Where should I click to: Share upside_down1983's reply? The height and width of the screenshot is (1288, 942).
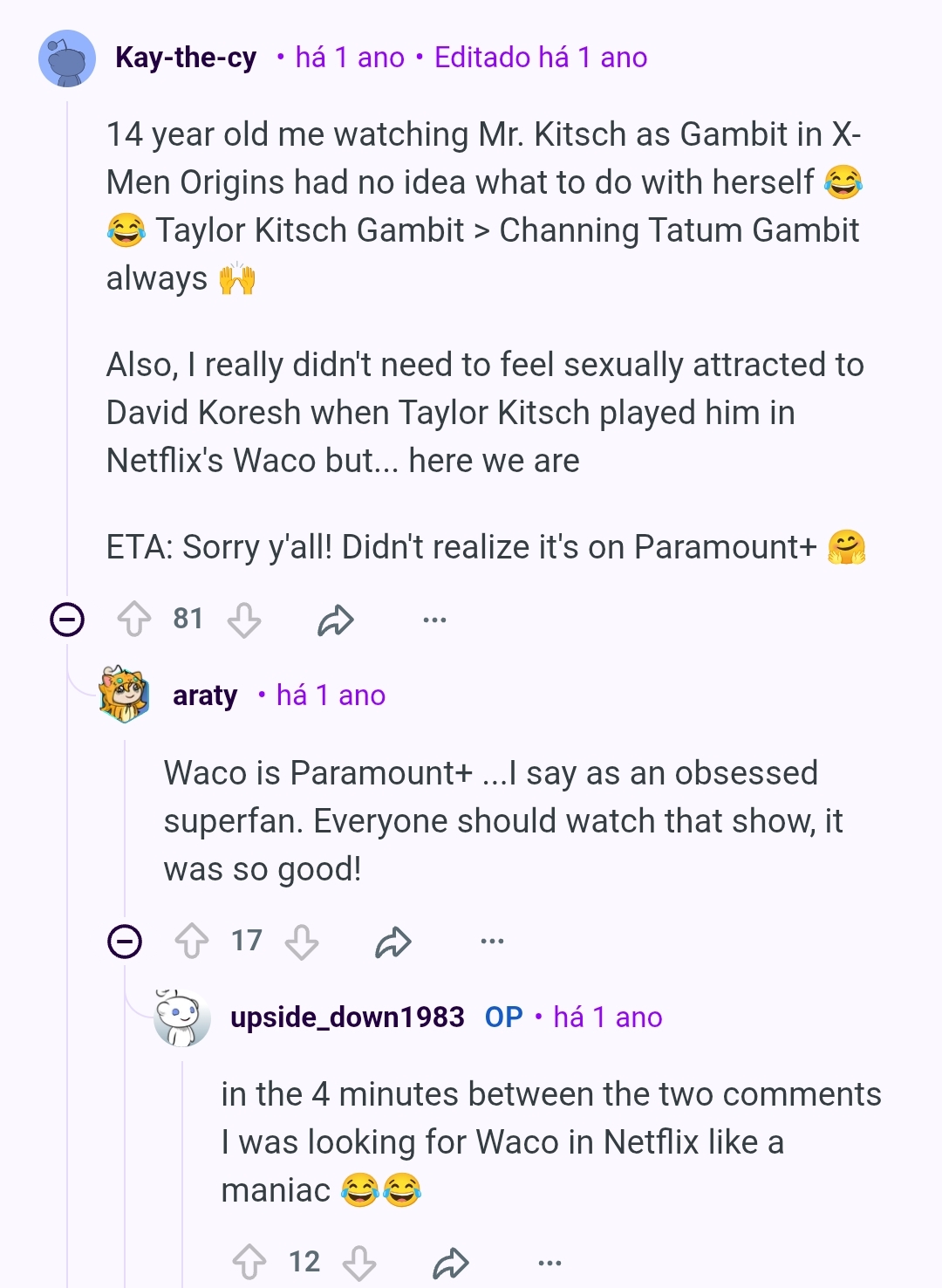451,1263
